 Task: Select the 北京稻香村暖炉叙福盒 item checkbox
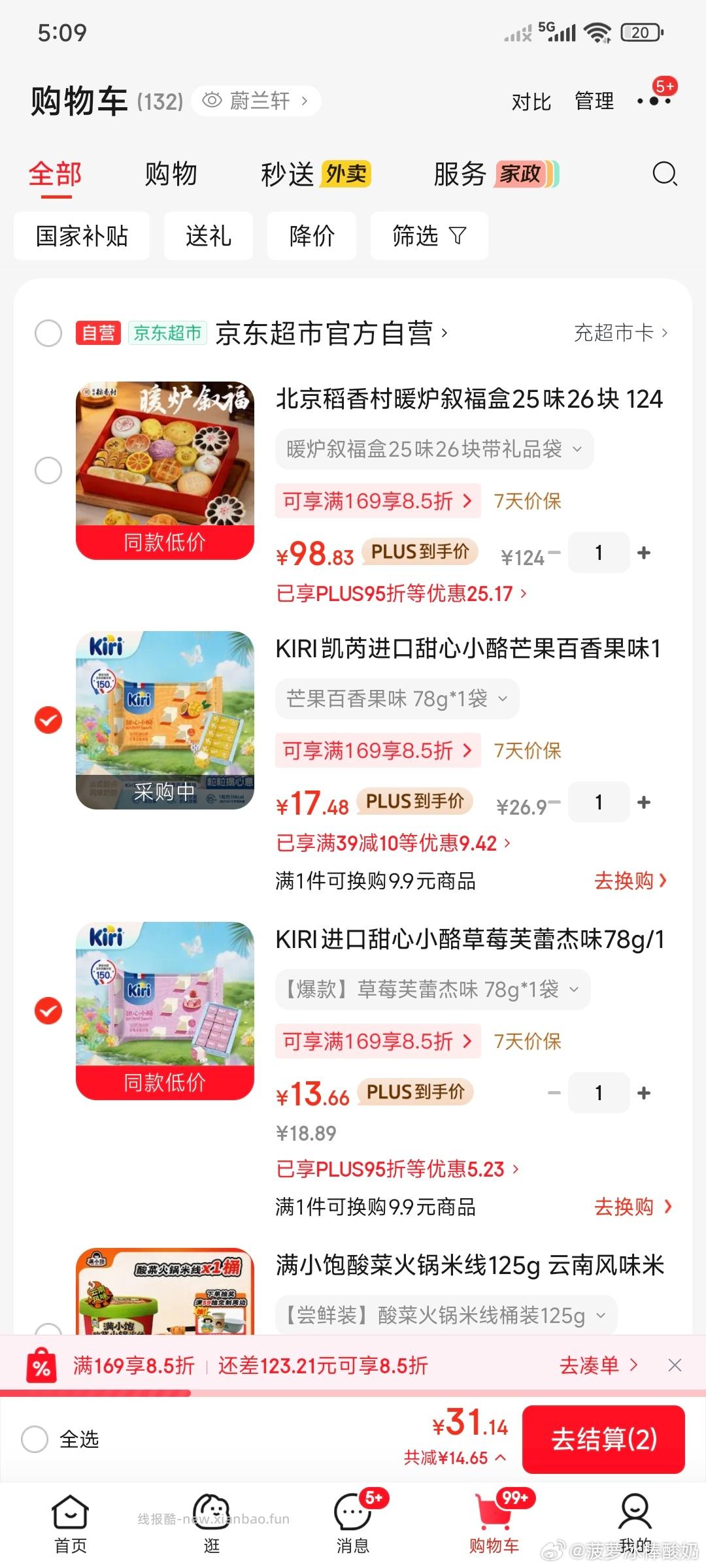[48, 470]
